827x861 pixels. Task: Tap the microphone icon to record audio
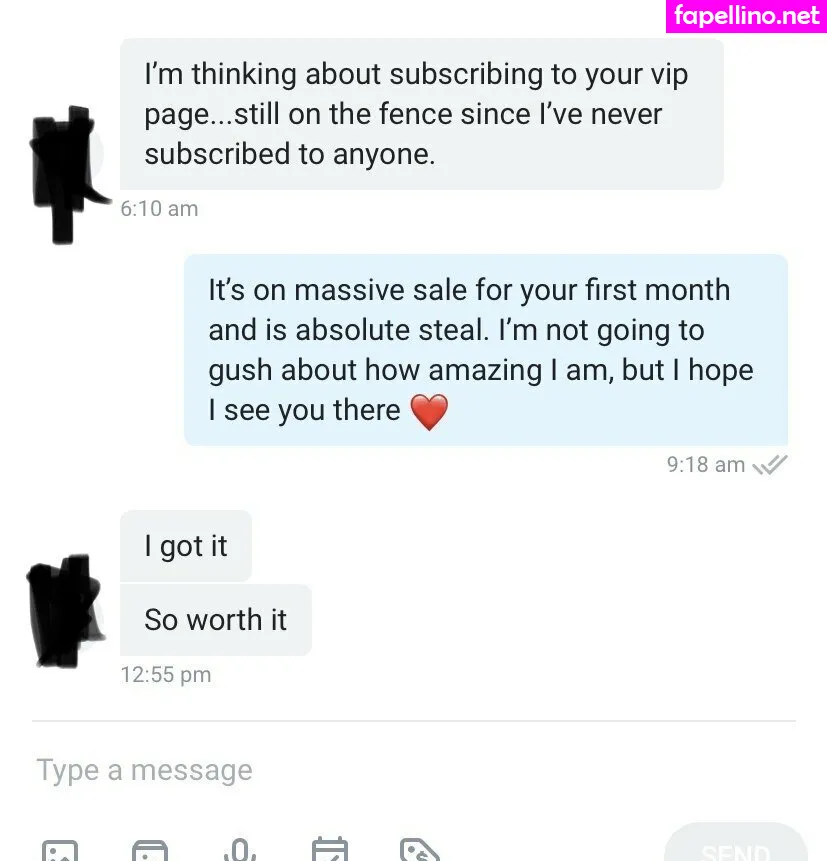[x=238, y=850]
